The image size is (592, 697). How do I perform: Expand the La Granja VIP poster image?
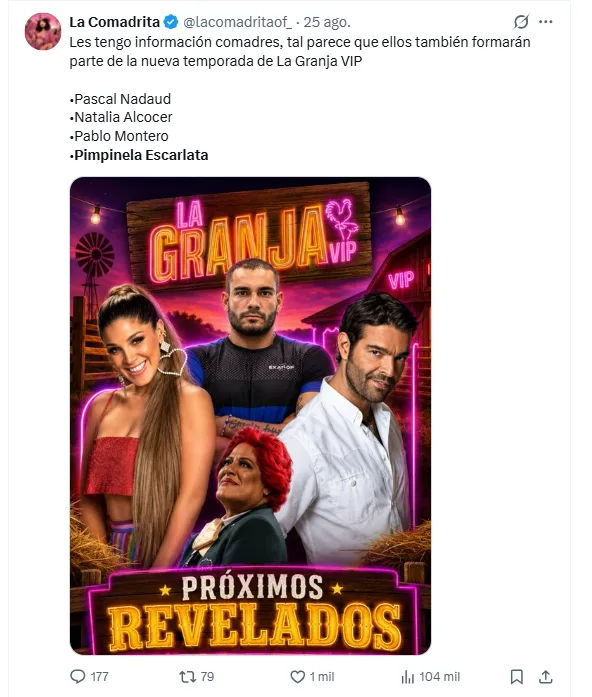coord(250,416)
